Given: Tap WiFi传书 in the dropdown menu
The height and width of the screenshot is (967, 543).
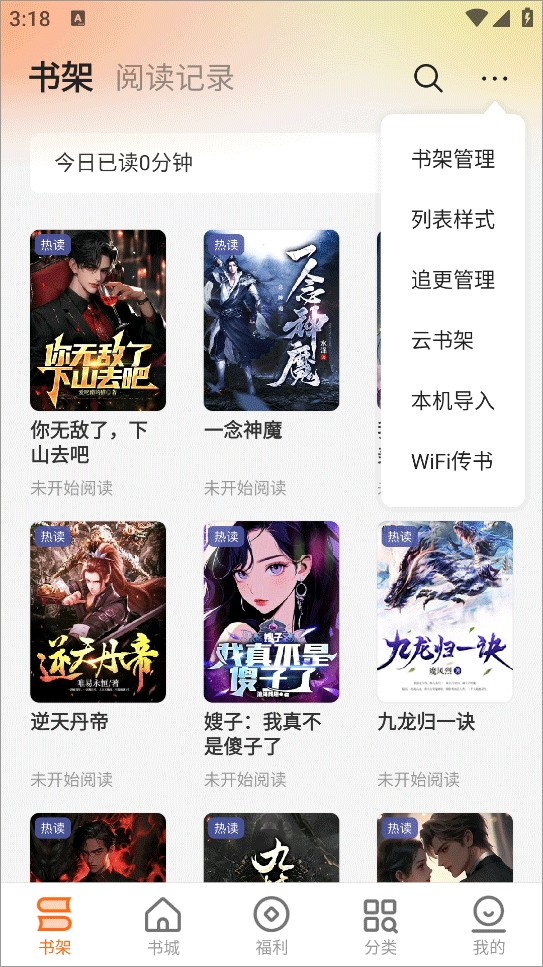Looking at the screenshot, I should [x=452, y=461].
